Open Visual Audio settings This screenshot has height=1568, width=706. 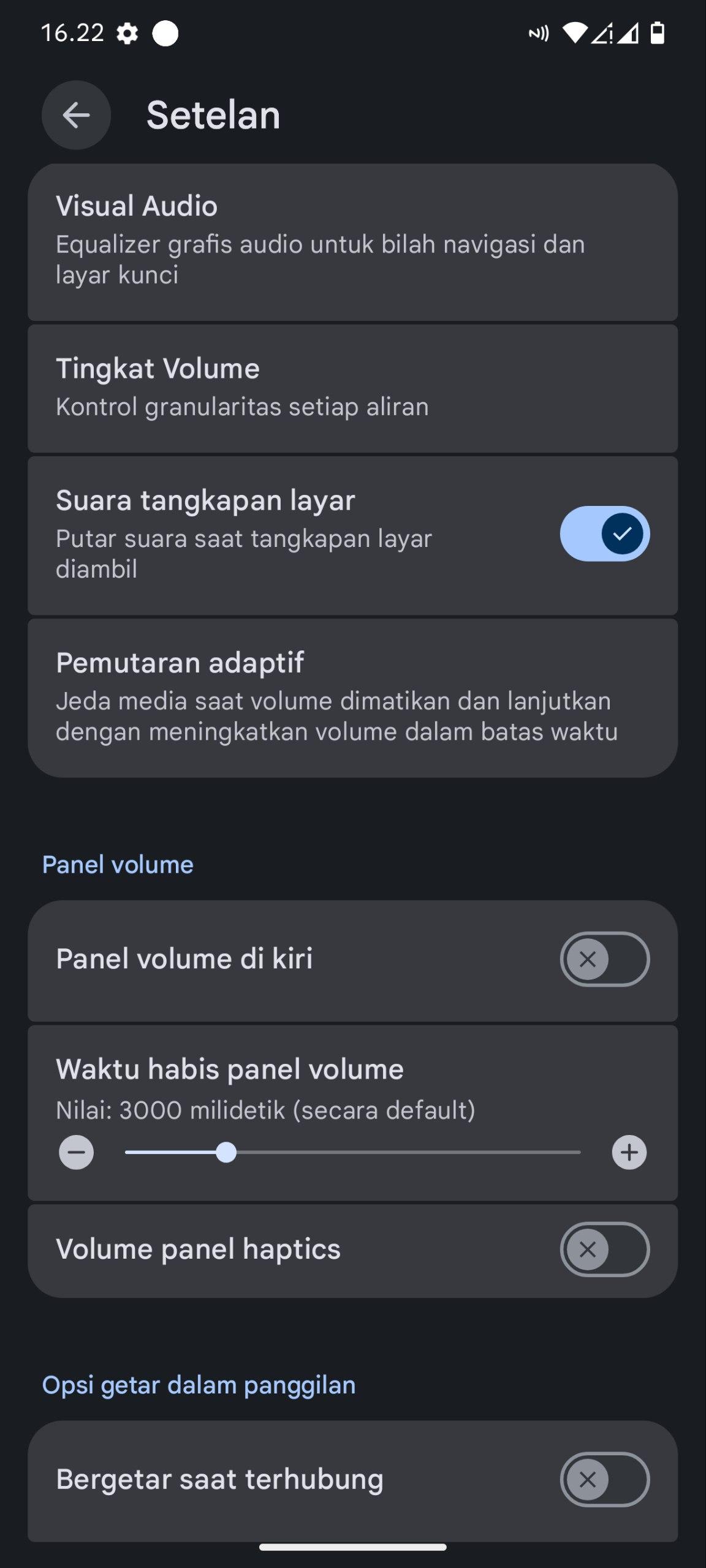pos(352,241)
